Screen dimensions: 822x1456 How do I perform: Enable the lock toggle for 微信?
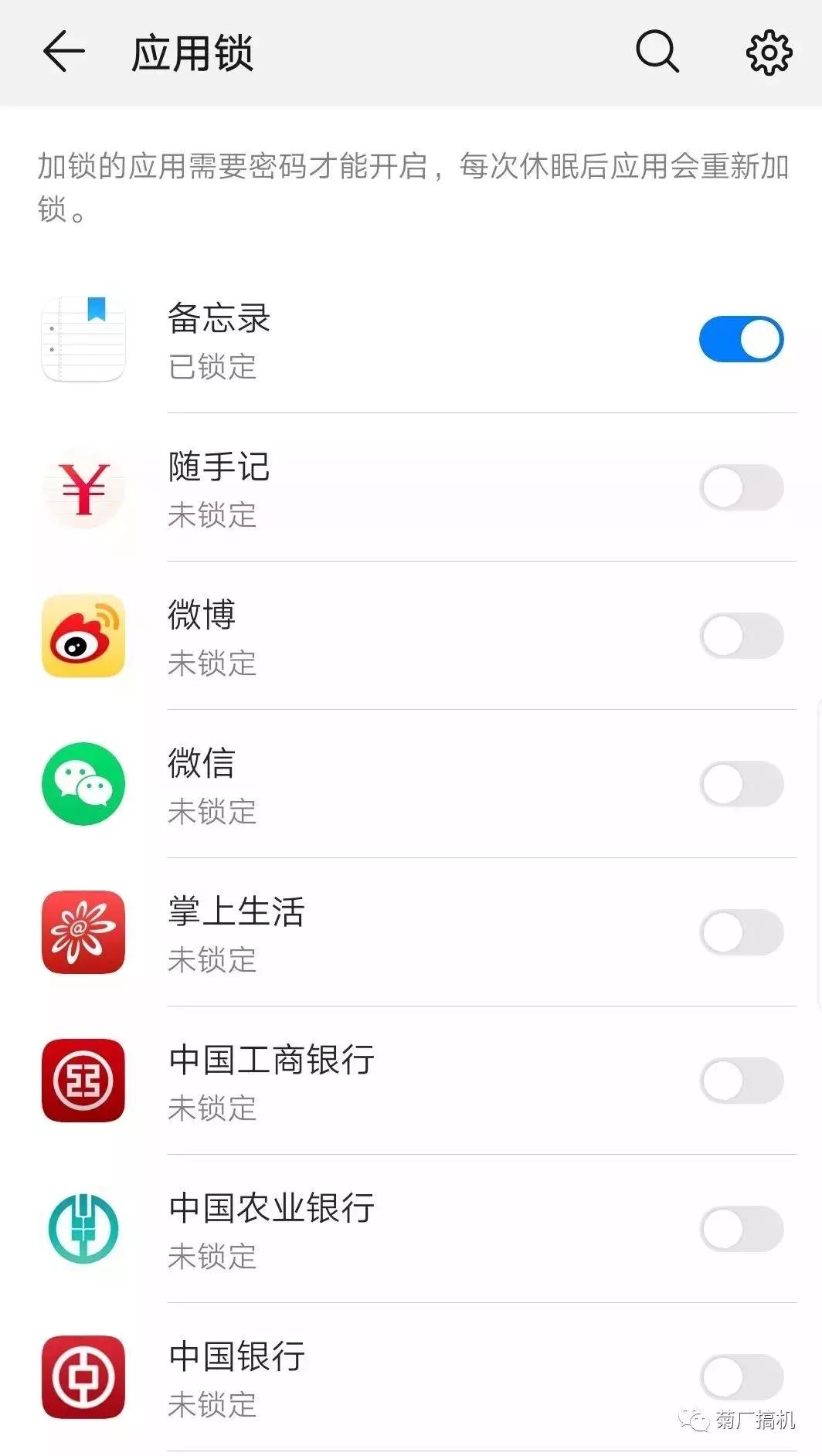coord(740,783)
